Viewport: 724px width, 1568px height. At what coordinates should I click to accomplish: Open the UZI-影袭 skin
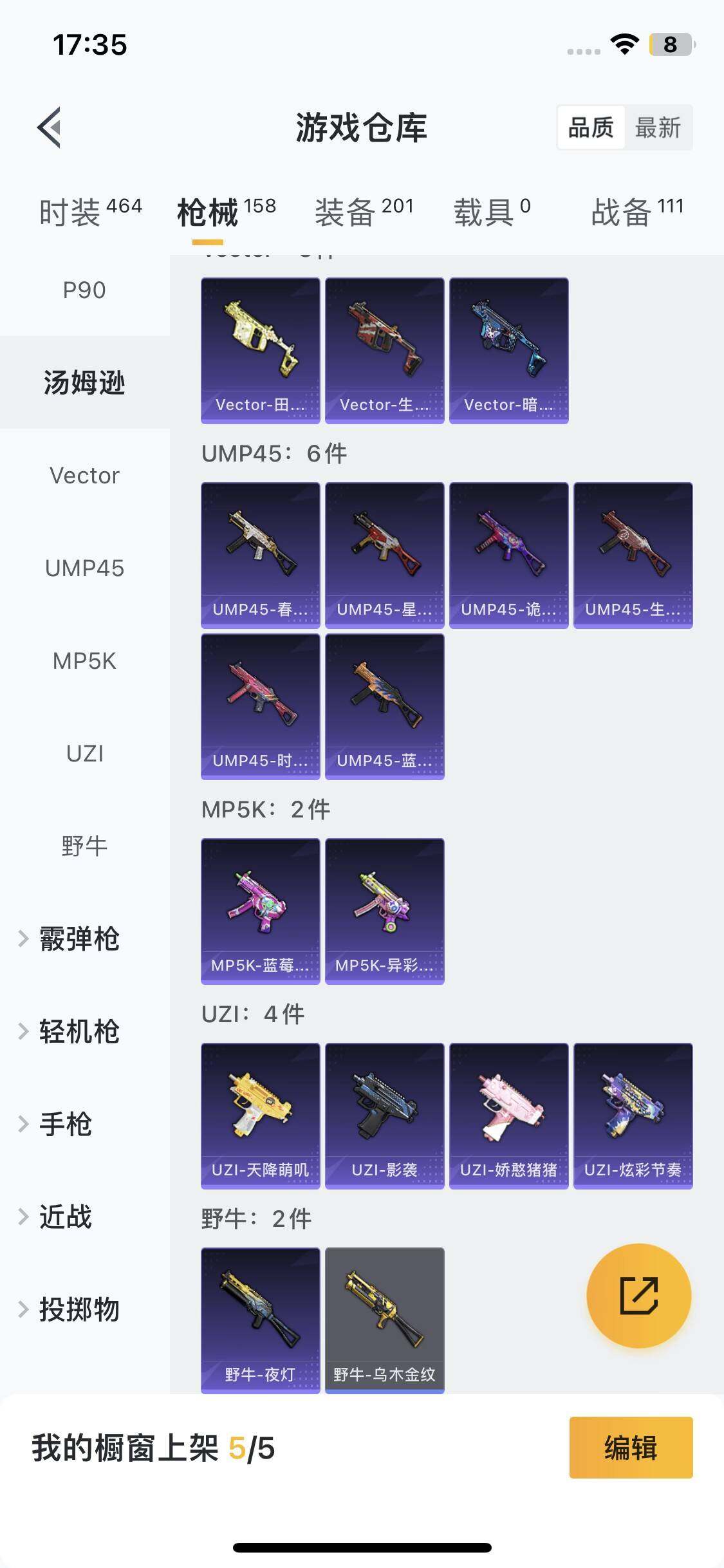pyautogui.click(x=384, y=1115)
